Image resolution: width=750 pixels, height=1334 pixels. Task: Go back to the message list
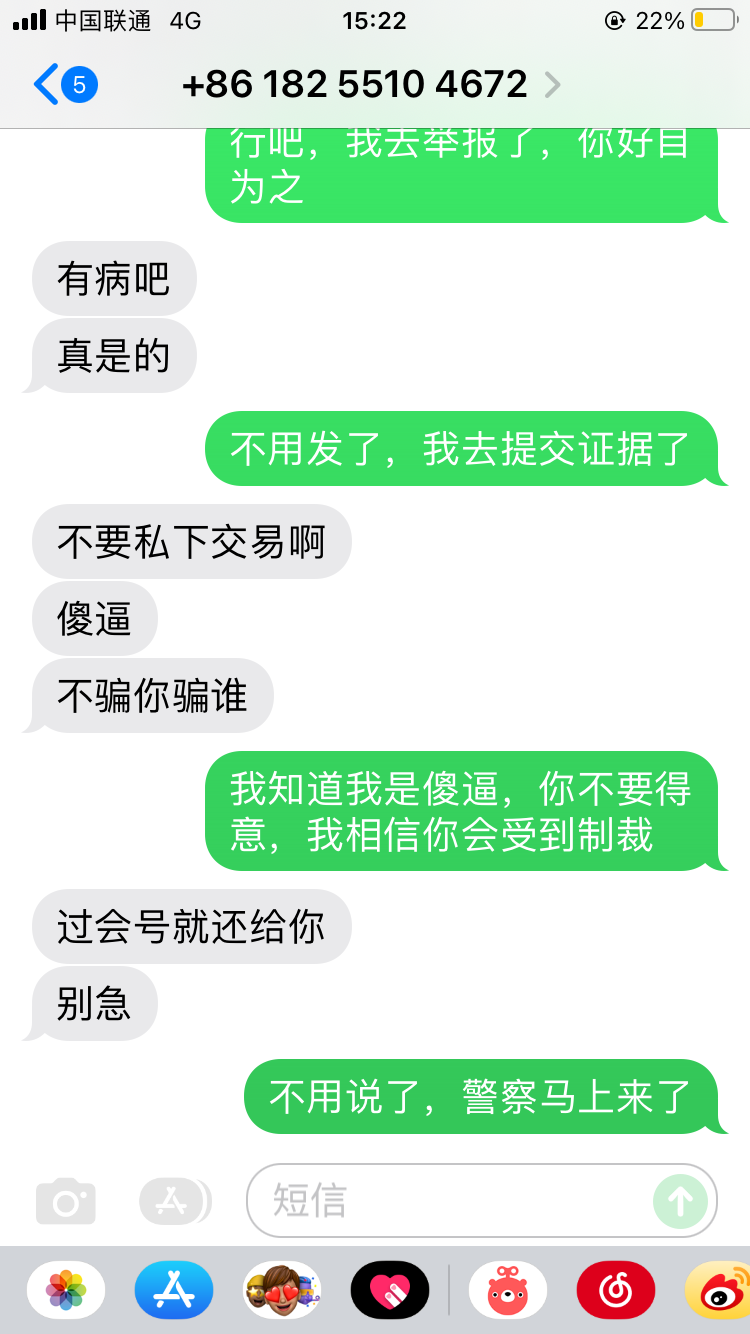[64, 85]
